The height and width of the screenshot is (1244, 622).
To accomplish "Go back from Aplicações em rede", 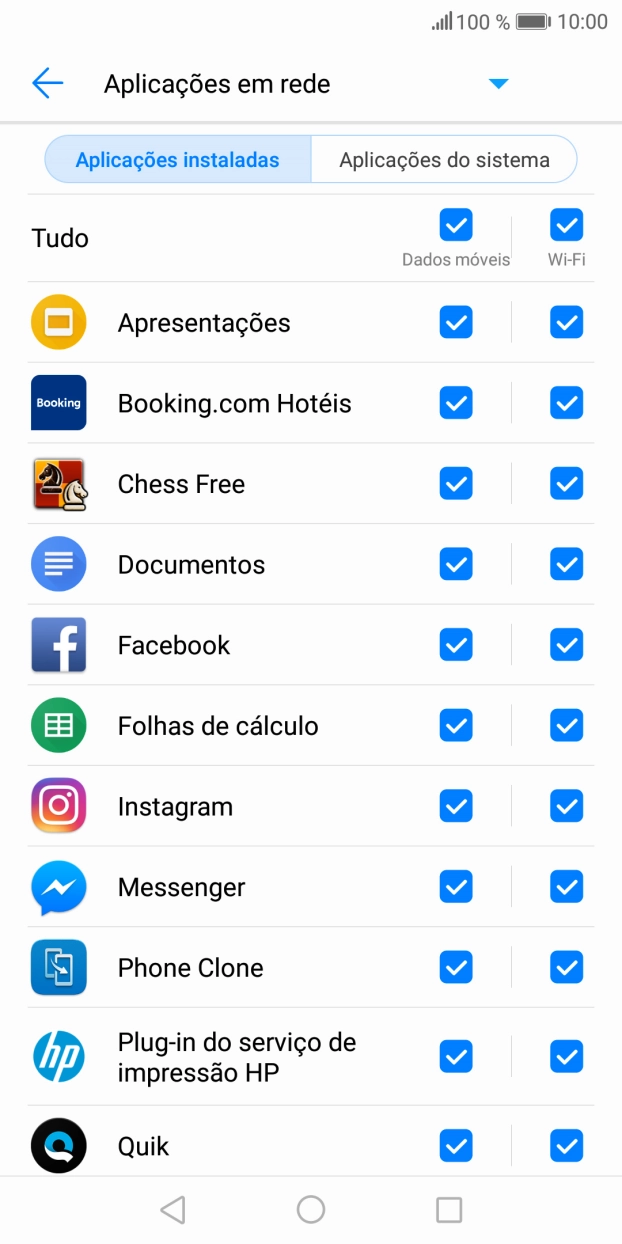I will tap(47, 84).
